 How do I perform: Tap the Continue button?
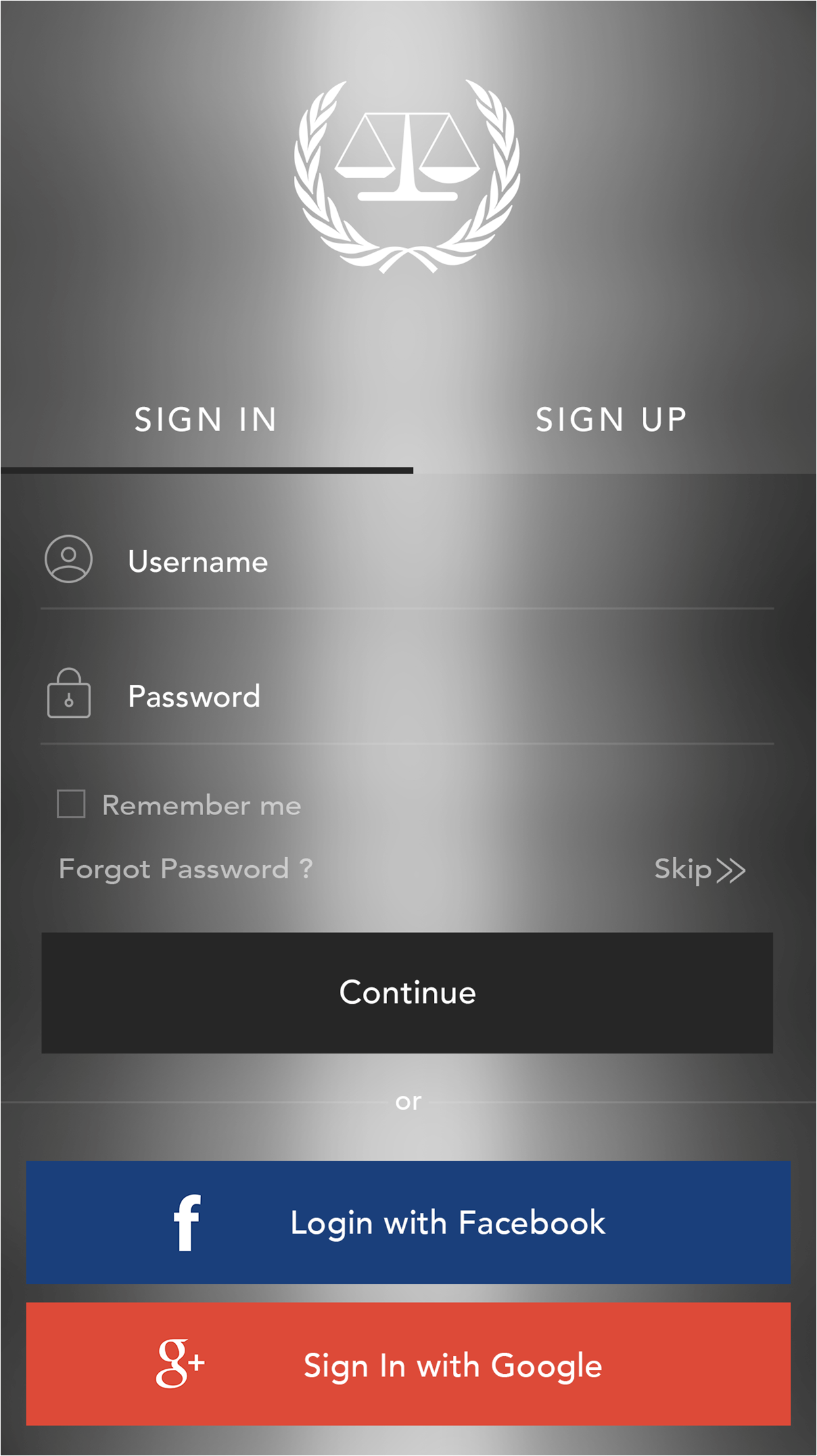click(408, 993)
